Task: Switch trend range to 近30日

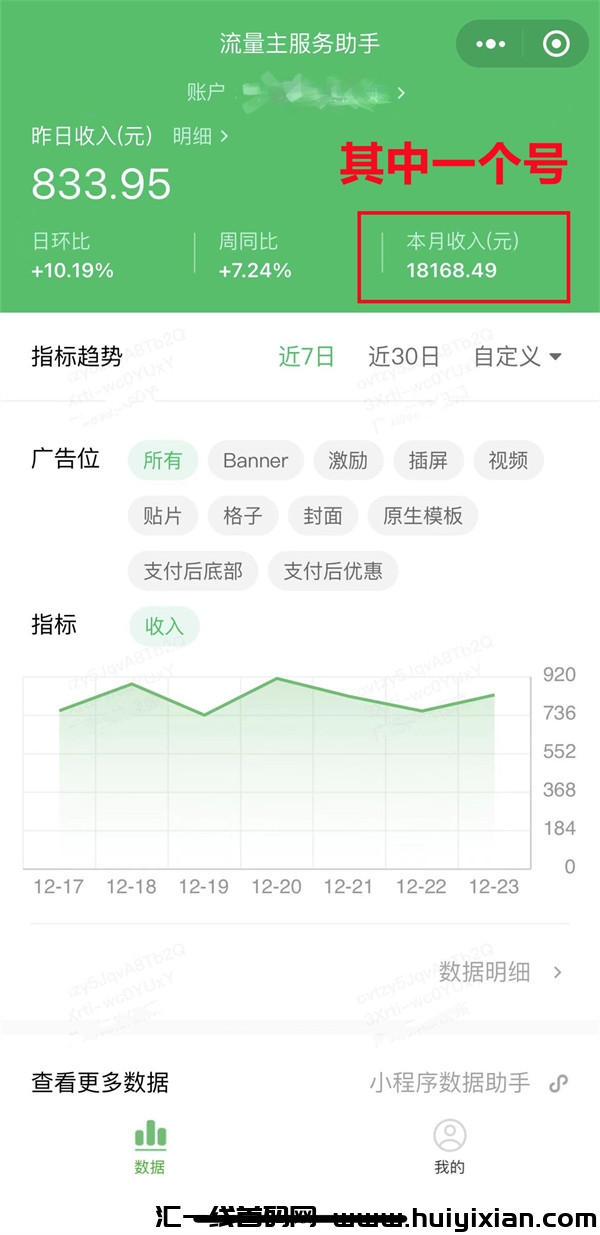Action: coord(403,356)
